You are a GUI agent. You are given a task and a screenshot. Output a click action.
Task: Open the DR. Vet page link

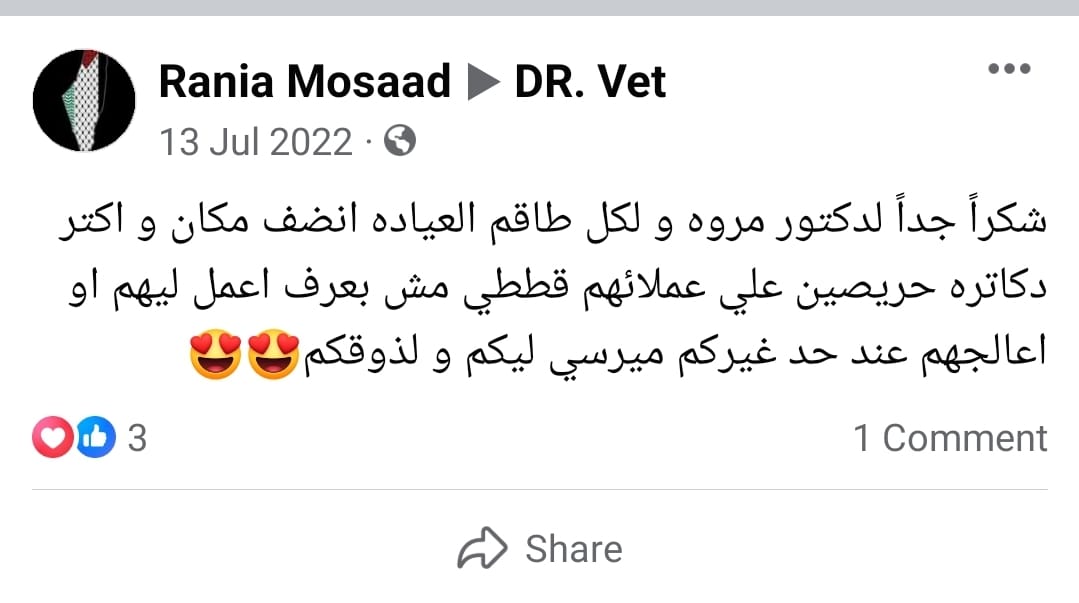coord(590,83)
